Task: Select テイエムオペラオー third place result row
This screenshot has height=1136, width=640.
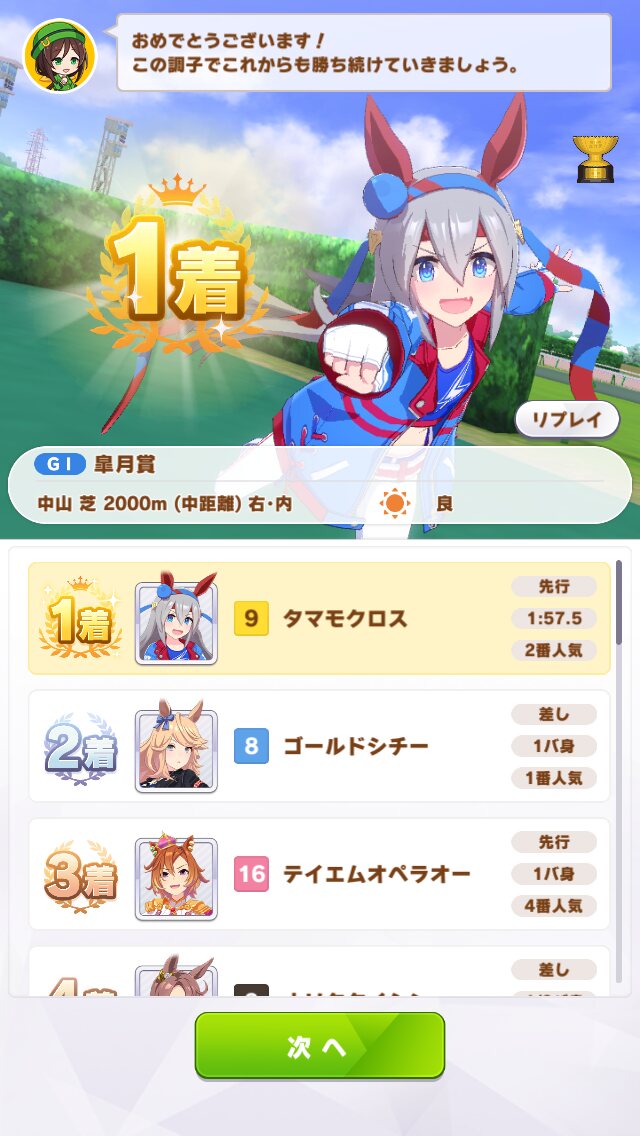Action: 319,874
